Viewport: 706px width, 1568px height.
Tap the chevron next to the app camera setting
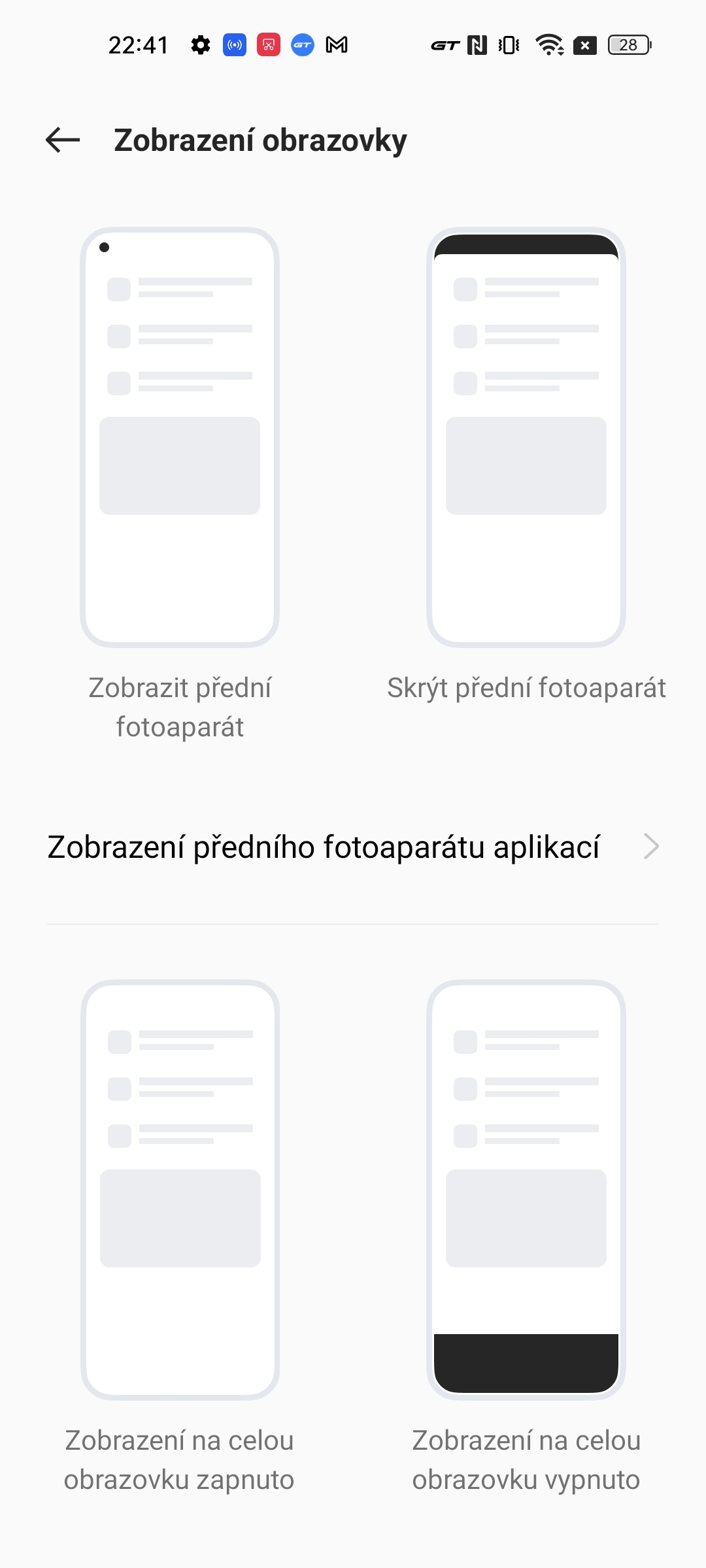pos(650,847)
